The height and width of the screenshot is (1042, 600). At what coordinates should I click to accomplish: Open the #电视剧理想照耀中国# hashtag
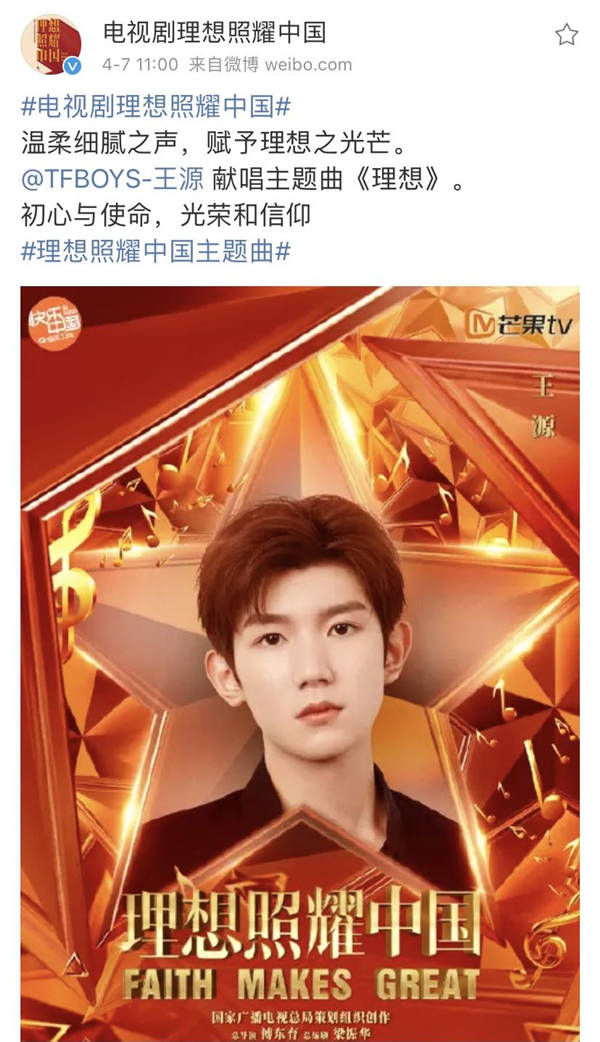155,105
